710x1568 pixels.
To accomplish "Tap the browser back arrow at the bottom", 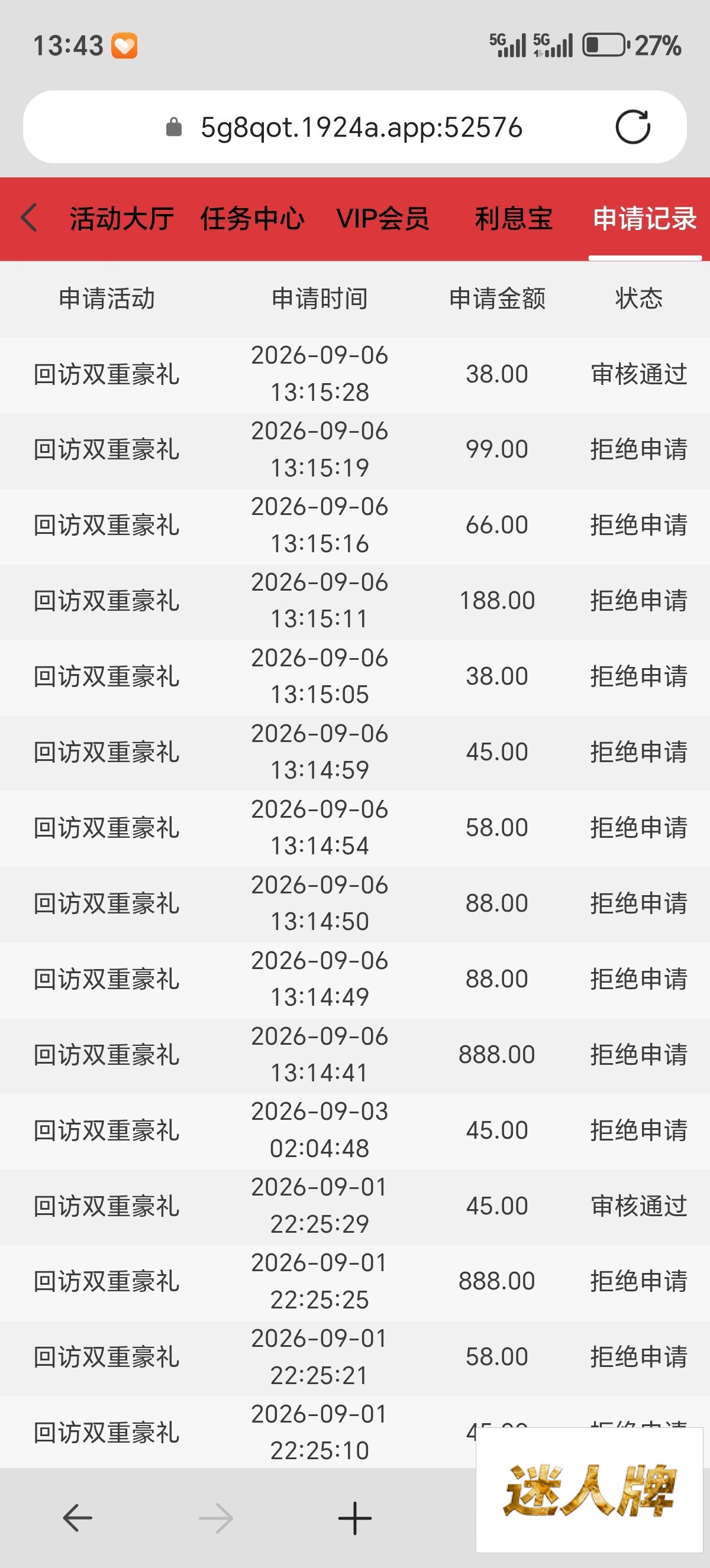I will click(78, 1518).
